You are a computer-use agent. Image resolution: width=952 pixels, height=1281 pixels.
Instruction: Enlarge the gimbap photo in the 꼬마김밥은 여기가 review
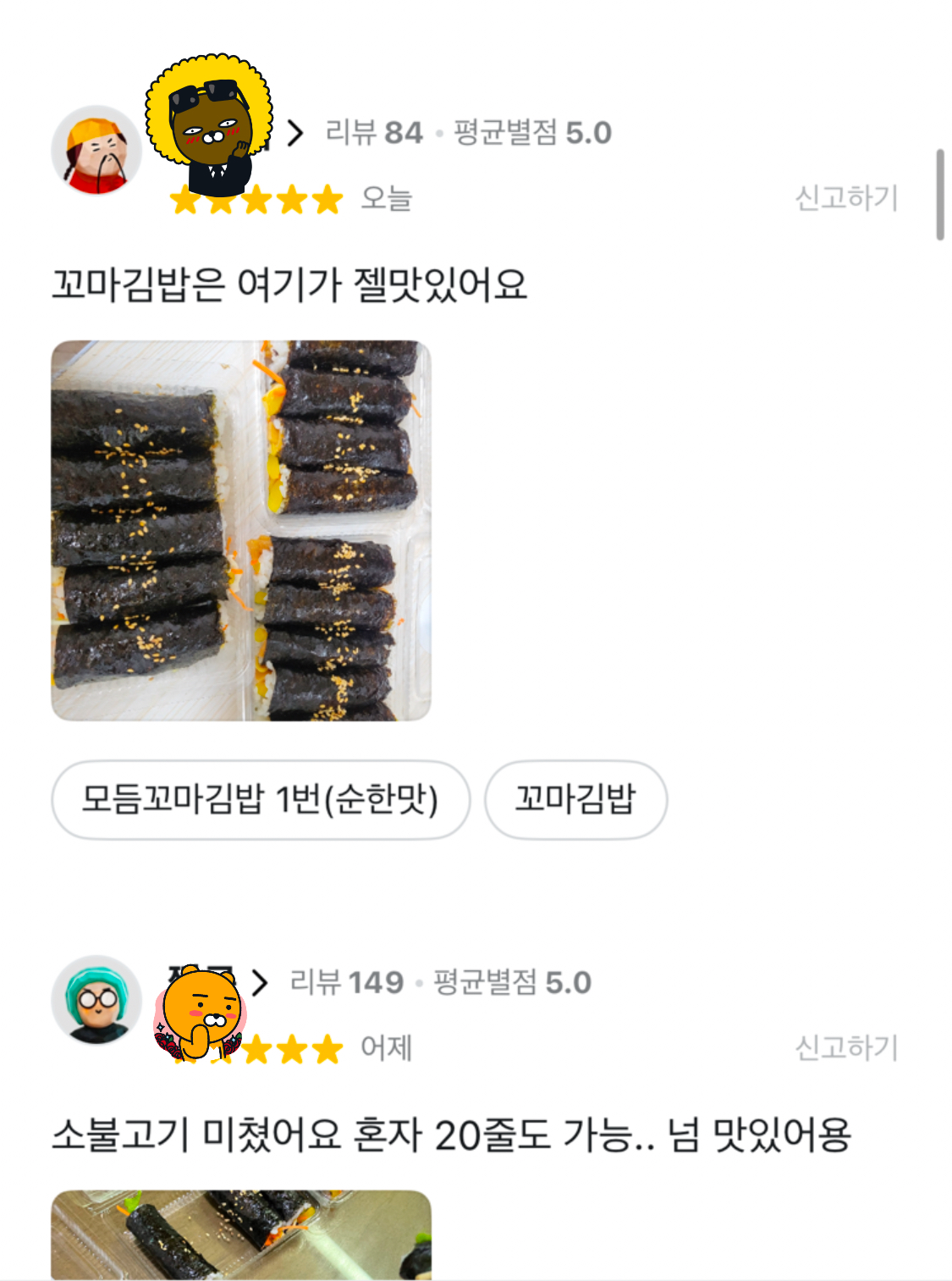(241, 531)
